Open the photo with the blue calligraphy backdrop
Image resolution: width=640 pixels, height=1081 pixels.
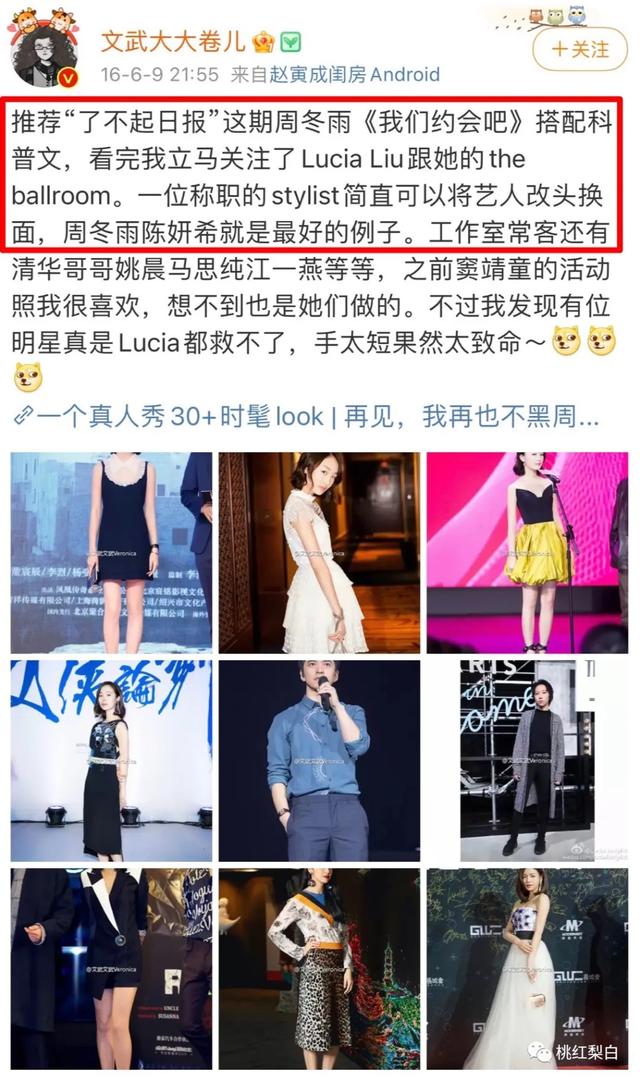tap(112, 760)
